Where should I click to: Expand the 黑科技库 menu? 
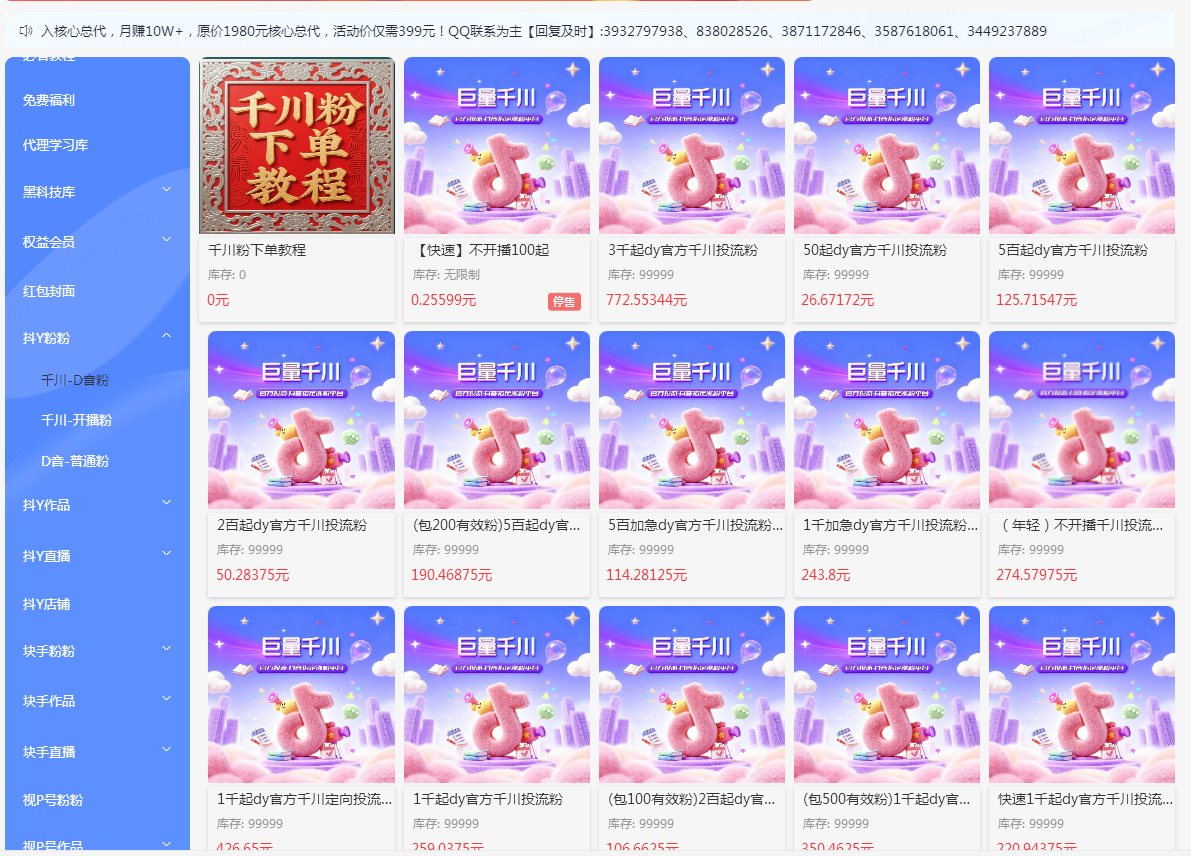click(96, 191)
